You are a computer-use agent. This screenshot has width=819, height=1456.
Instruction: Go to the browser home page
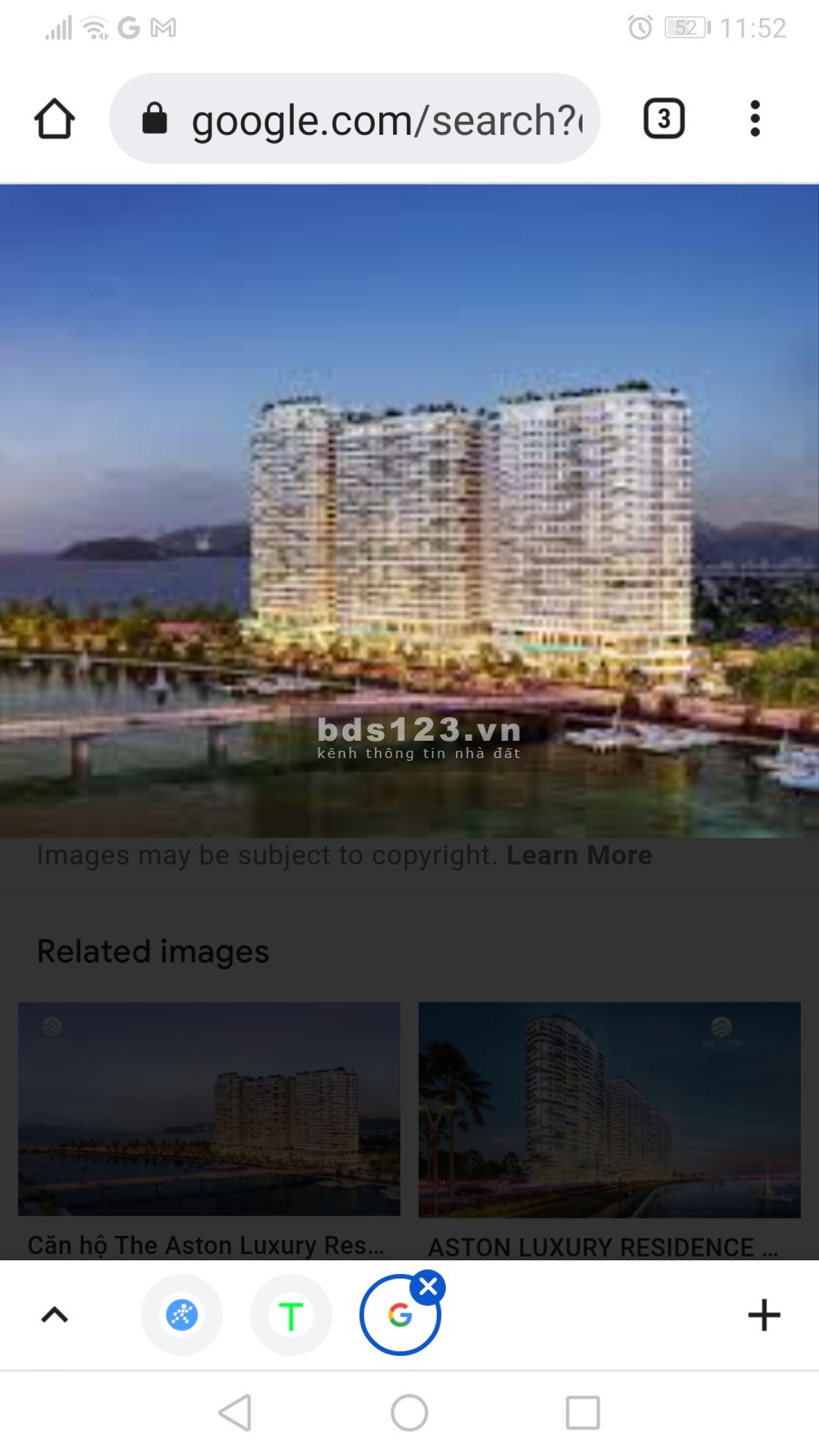(55, 119)
